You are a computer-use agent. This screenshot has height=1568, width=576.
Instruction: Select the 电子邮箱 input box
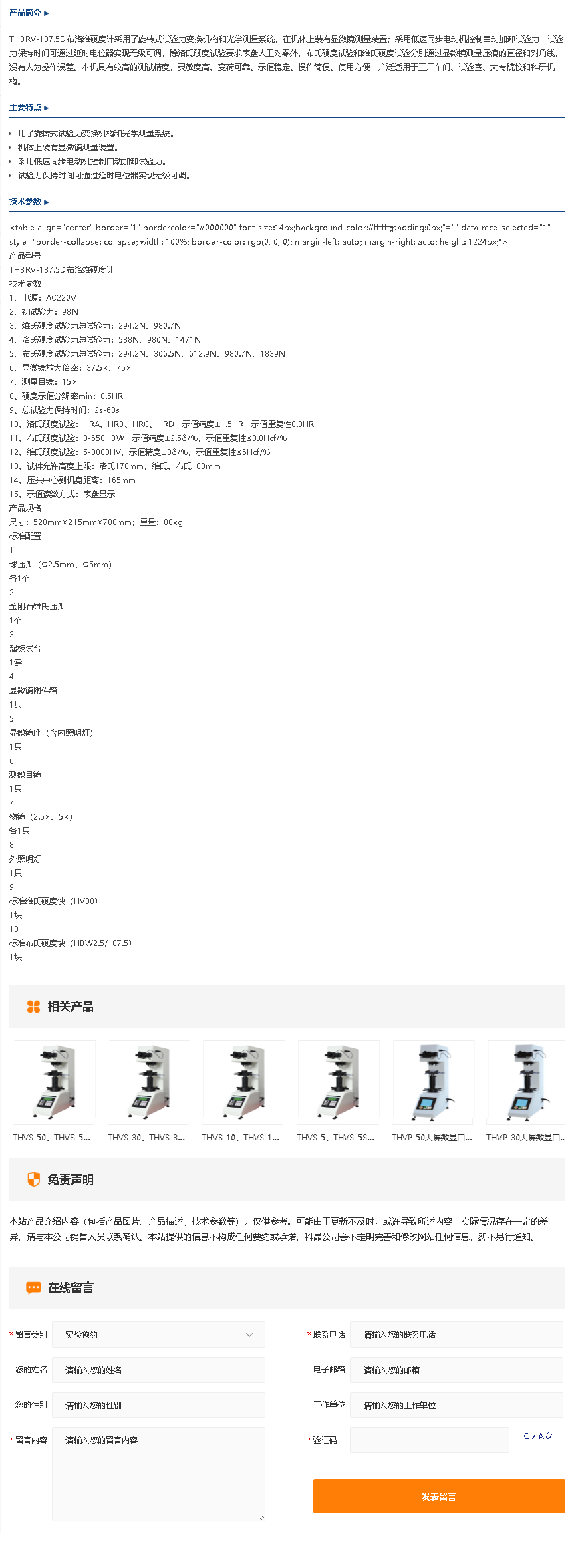[456, 1370]
